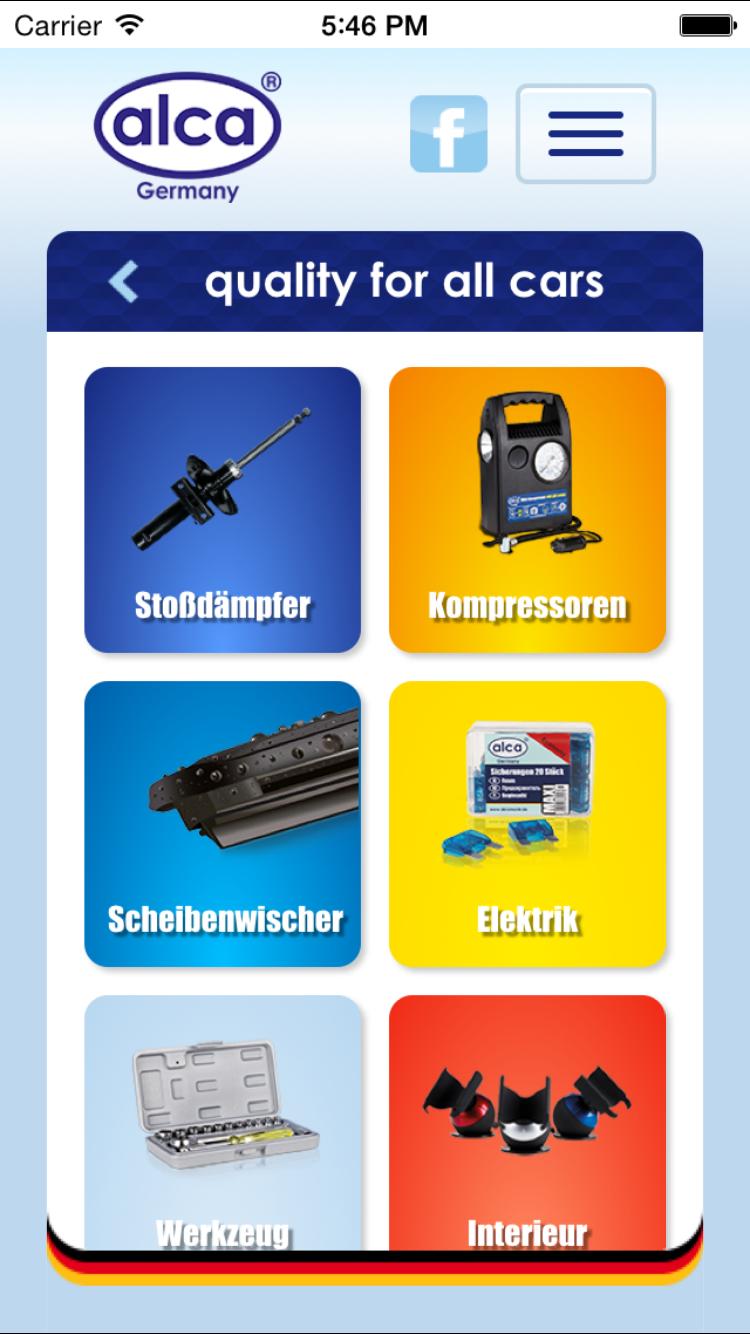Open the Scheibenwischer product category
750x1334 pixels.
(x=222, y=826)
